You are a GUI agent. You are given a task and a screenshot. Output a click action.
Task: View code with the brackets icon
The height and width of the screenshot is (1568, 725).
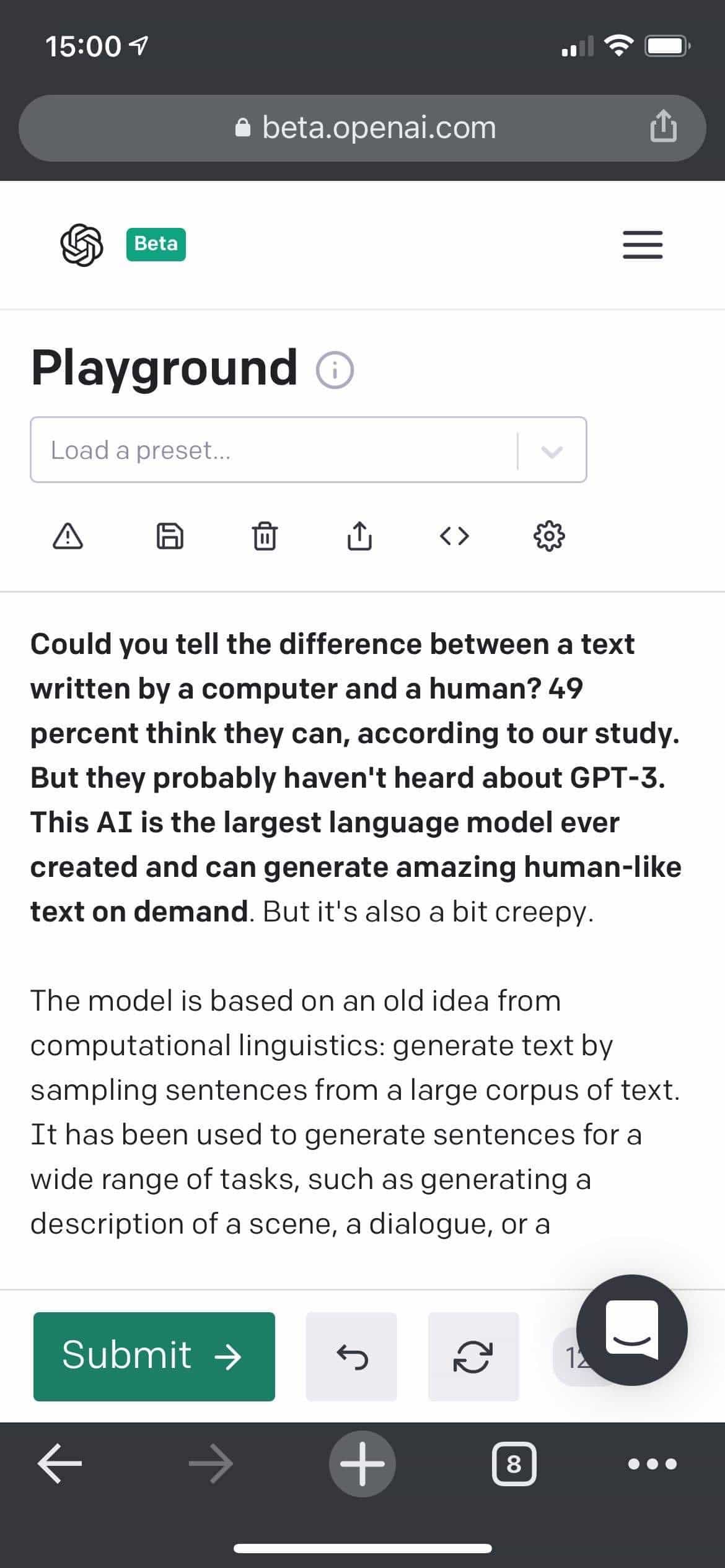pos(454,536)
